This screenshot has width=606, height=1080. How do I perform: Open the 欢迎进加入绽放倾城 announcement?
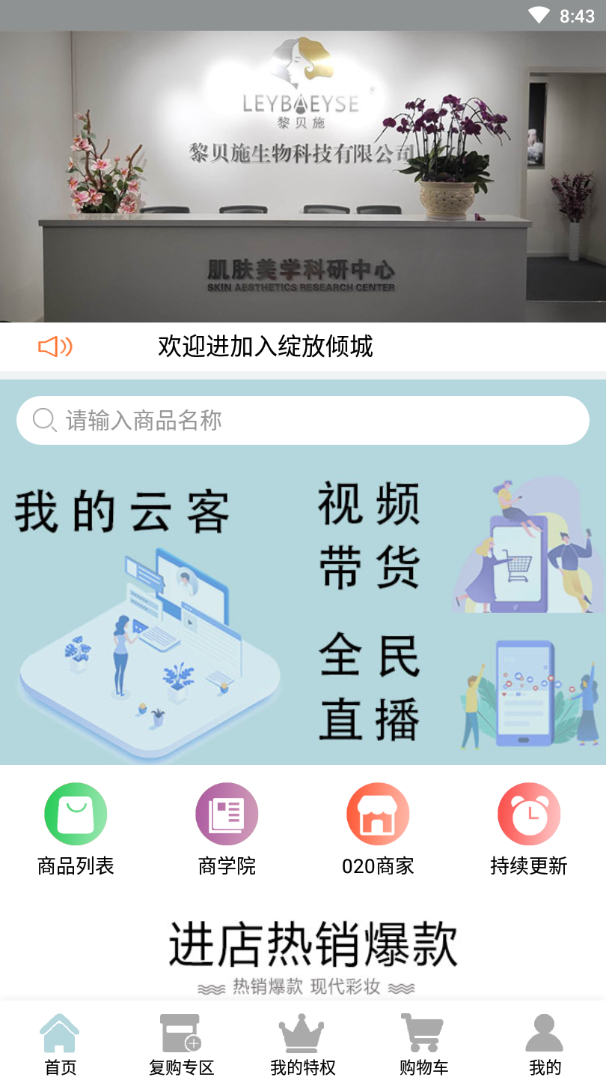[x=266, y=347]
